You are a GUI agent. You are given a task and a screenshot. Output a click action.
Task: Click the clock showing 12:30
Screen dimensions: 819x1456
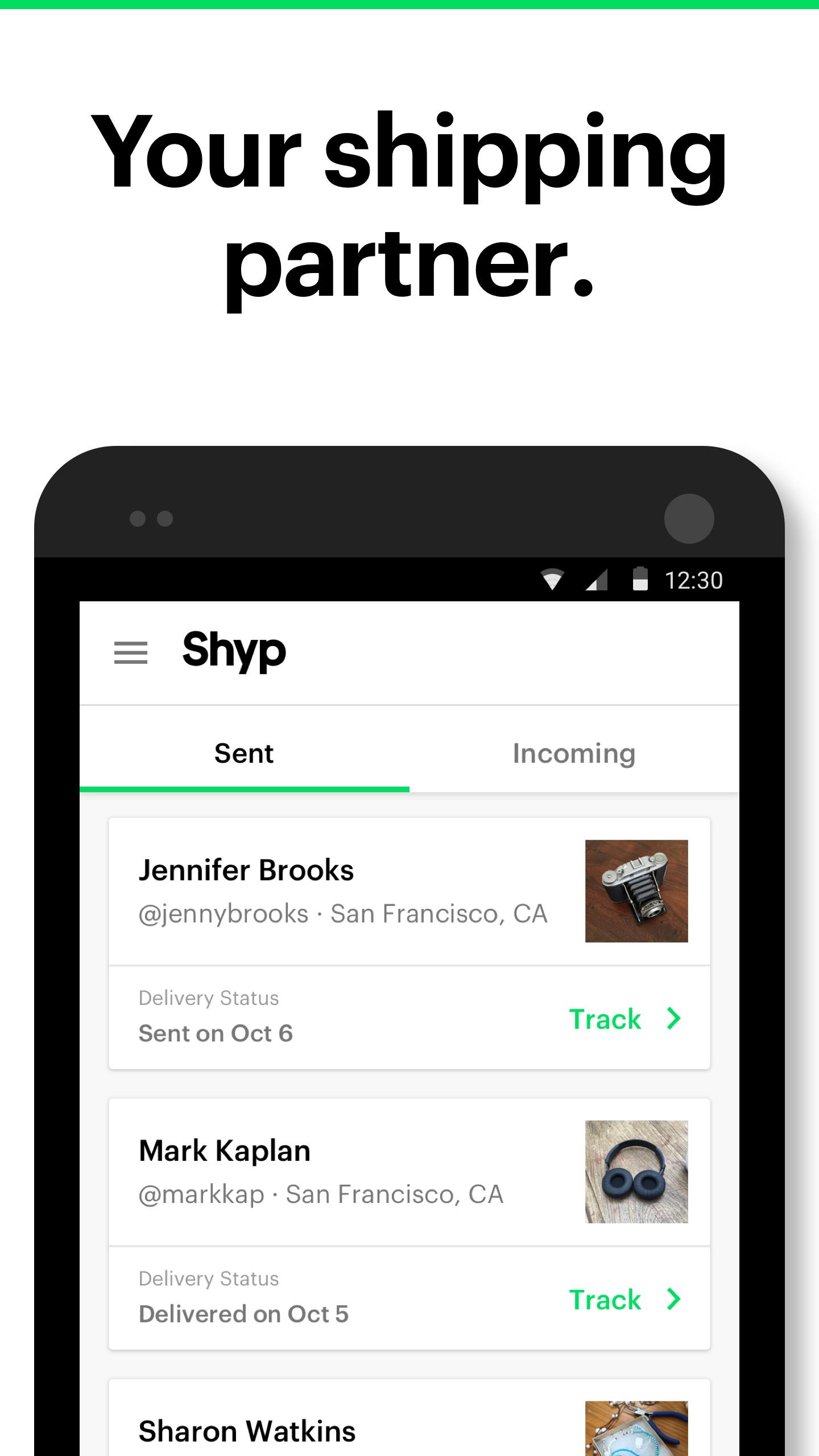pos(694,580)
